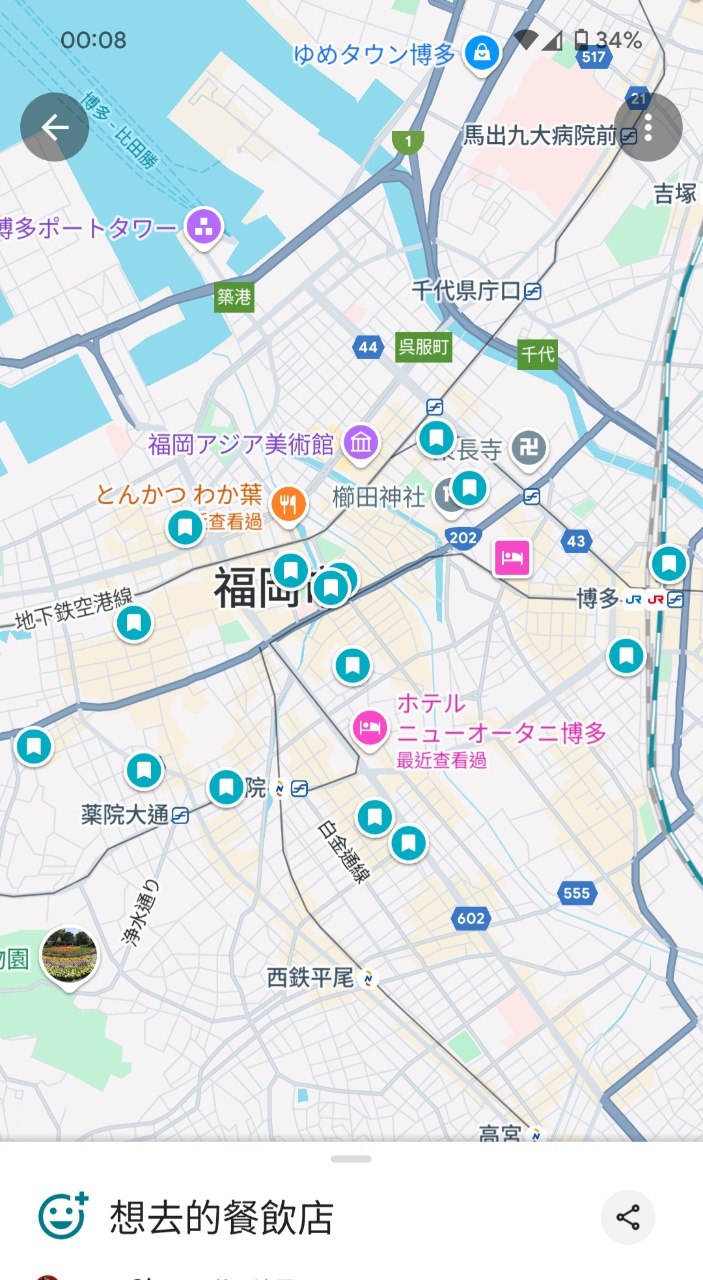The width and height of the screenshot is (703, 1280).
Task: Expand the bottom sheet drag handle
Action: coord(351,1159)
